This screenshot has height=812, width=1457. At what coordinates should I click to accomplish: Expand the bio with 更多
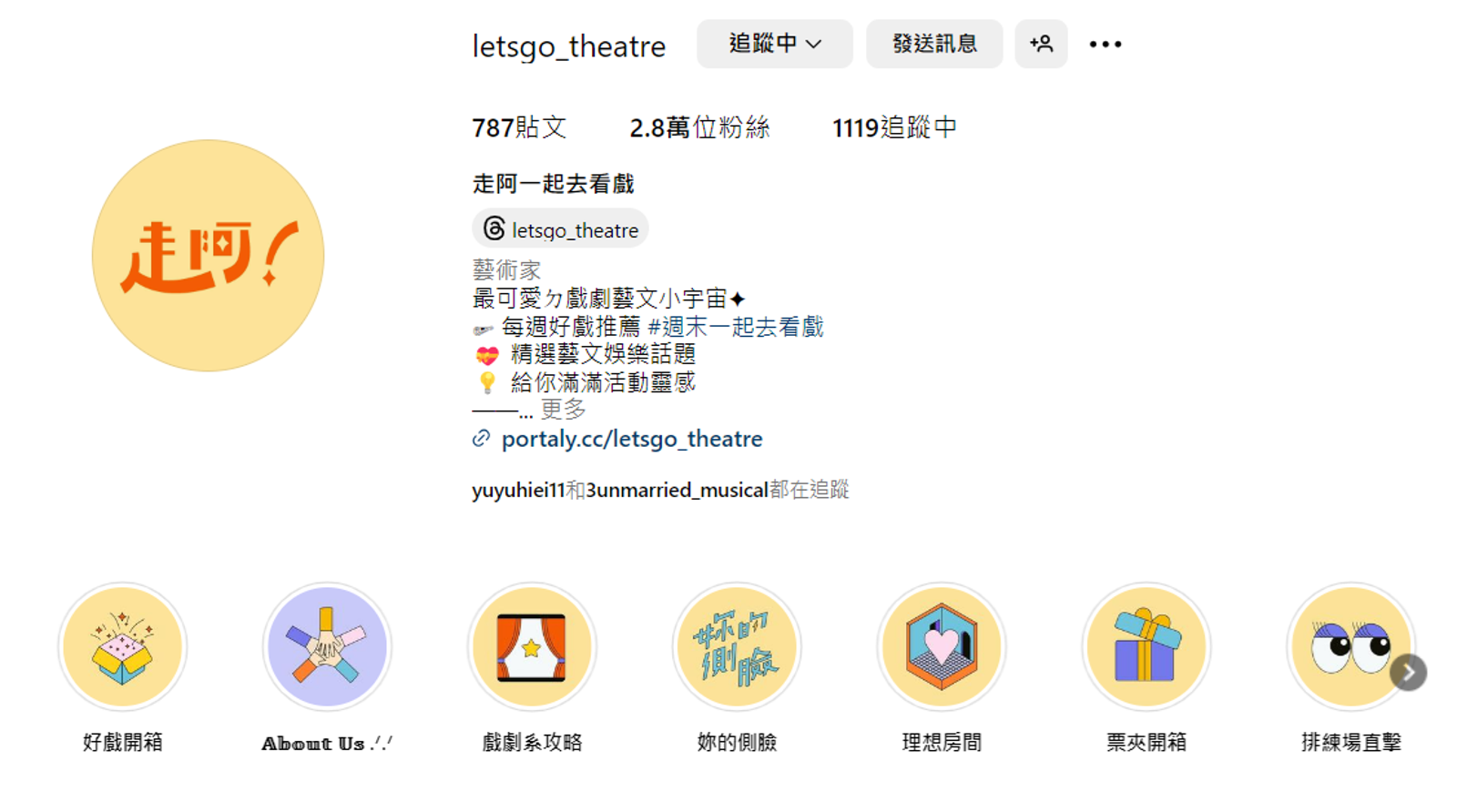click(563, 410)
